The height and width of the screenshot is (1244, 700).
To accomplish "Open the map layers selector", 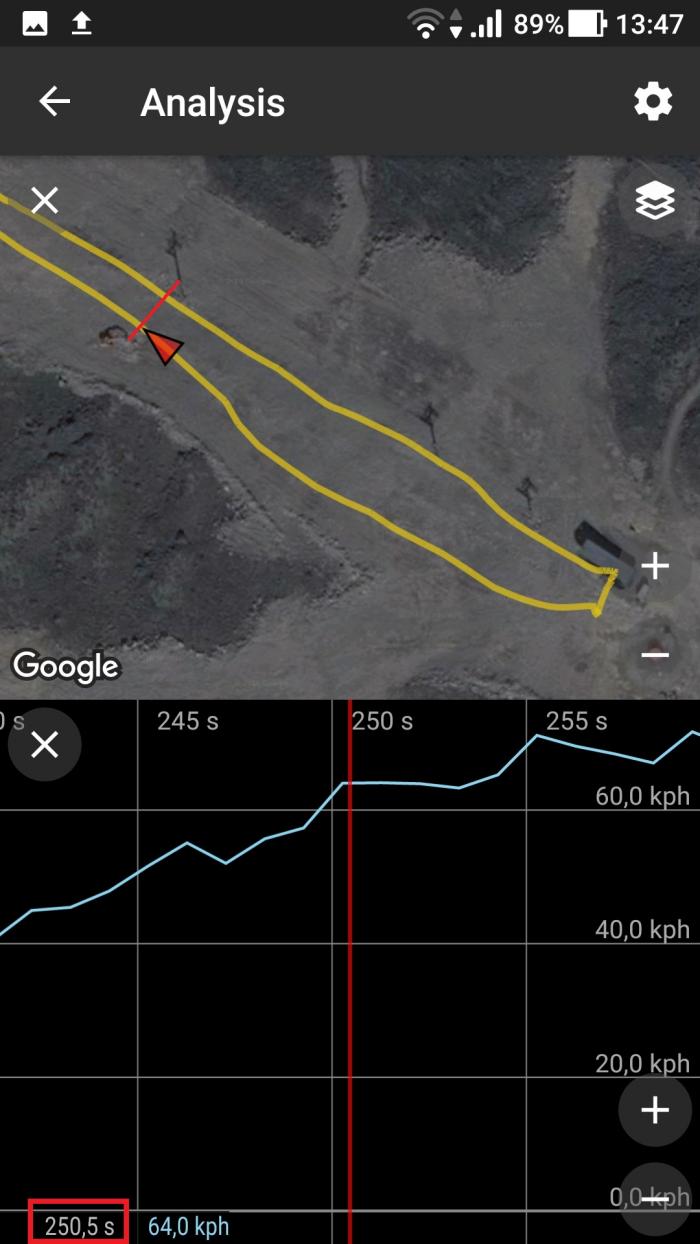I will [x=655, y=202].
